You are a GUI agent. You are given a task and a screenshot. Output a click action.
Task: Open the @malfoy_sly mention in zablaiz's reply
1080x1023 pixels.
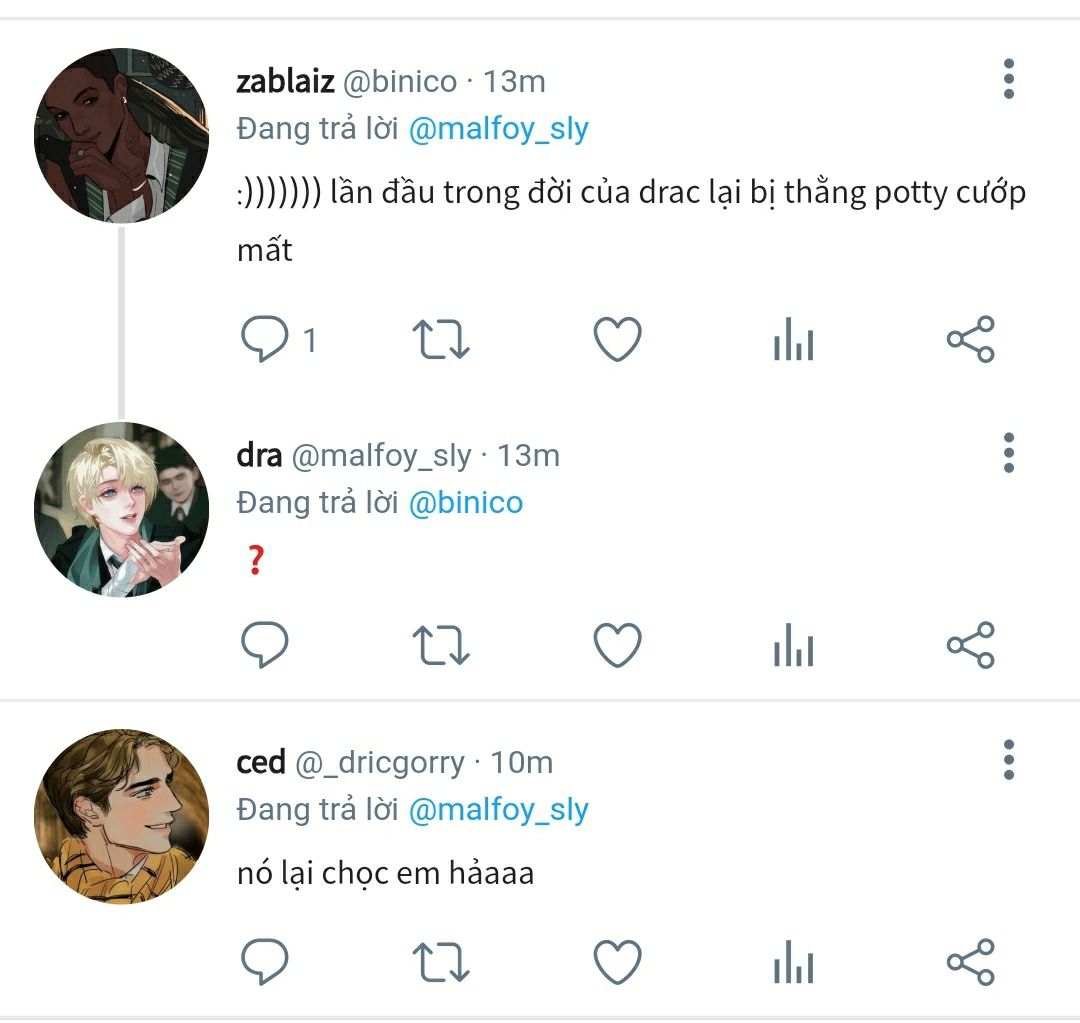[x=498, y=129]
